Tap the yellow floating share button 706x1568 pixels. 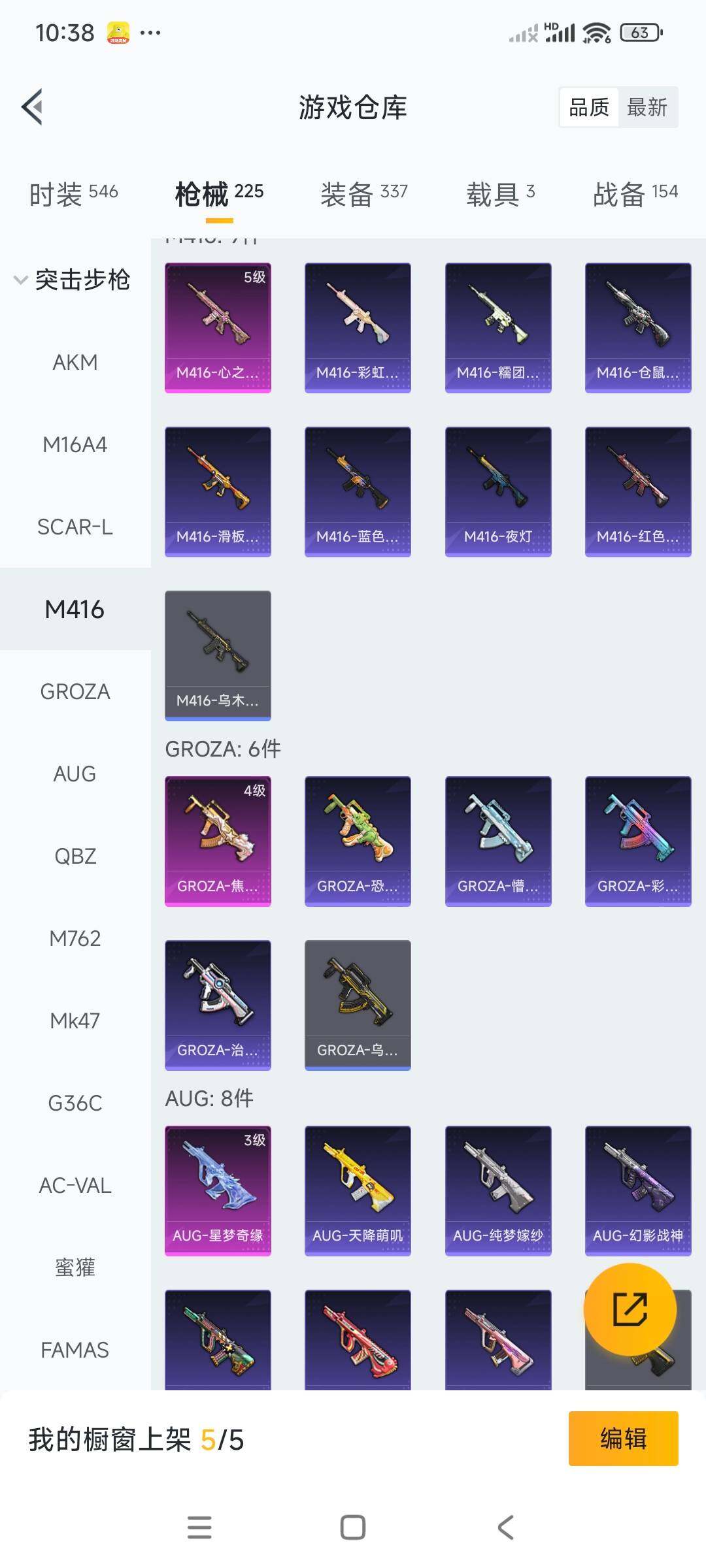coord(630,1309)
